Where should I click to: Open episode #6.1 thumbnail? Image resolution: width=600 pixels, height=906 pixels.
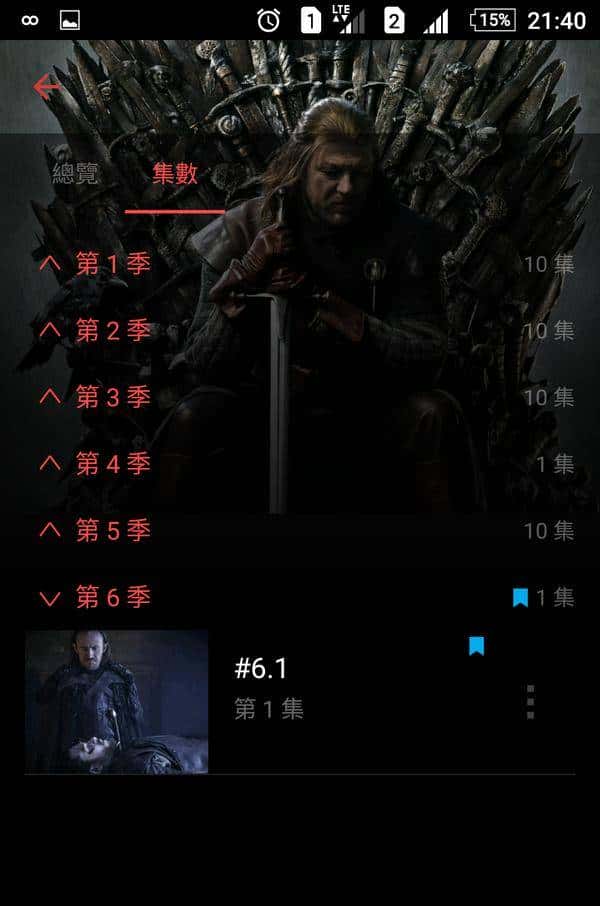point(116,701)
